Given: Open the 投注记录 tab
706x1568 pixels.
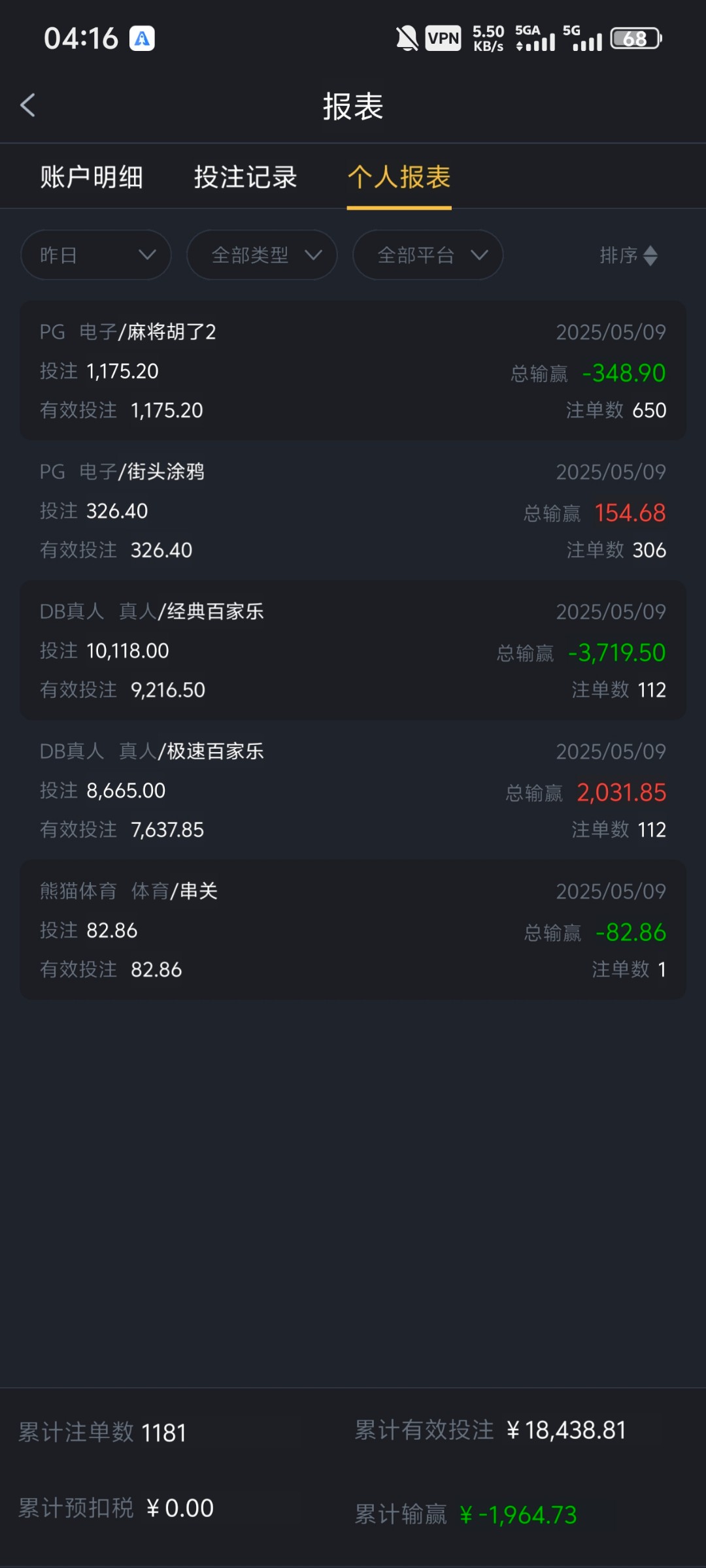Looking at the screenshot, I should 245,177.
